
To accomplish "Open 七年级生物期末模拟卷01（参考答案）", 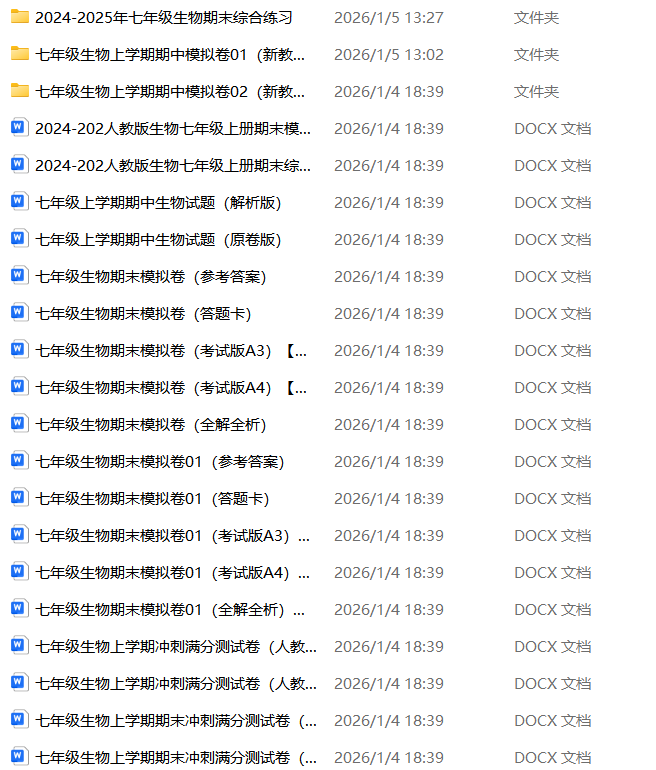I will [160, 461].
